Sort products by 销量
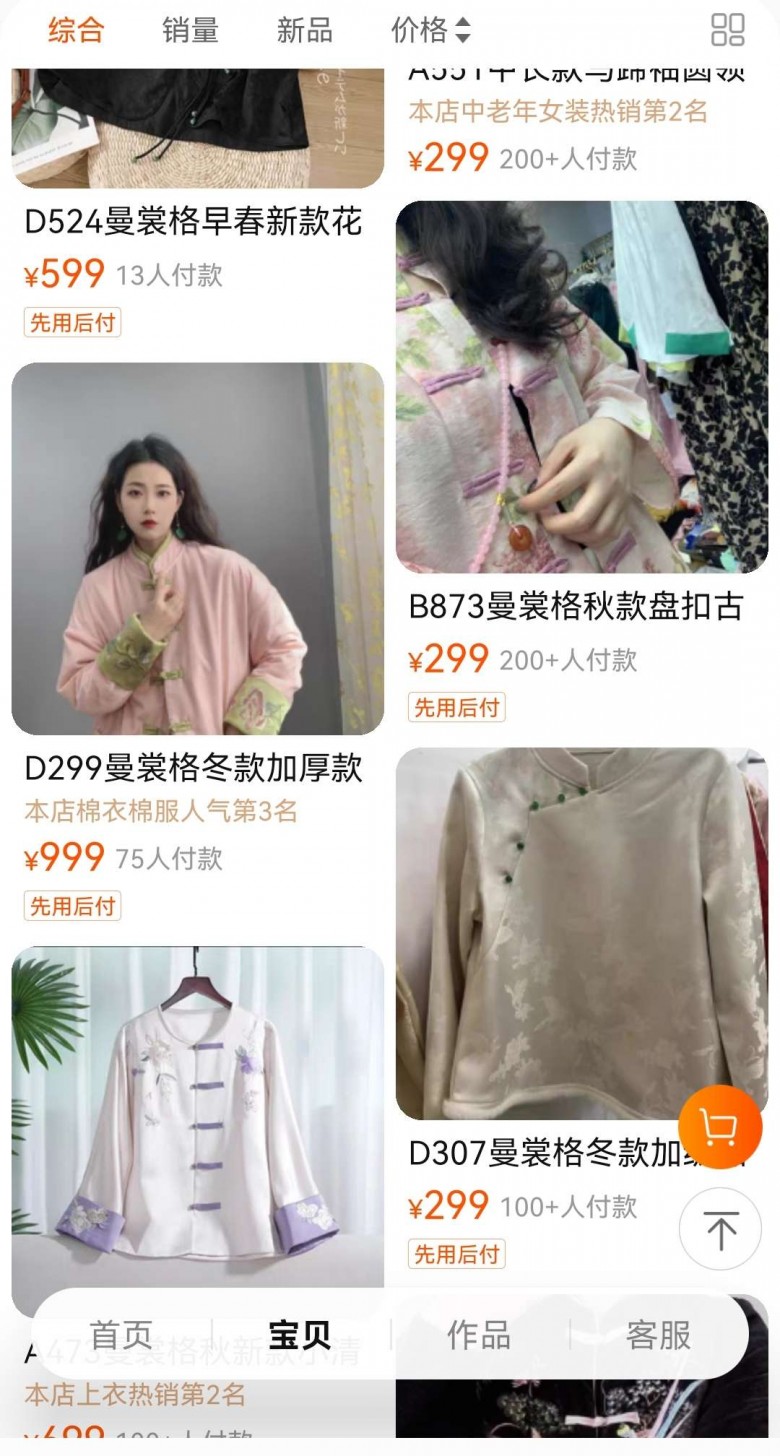Screen dimensions: 780x1456 coord(190,30)
